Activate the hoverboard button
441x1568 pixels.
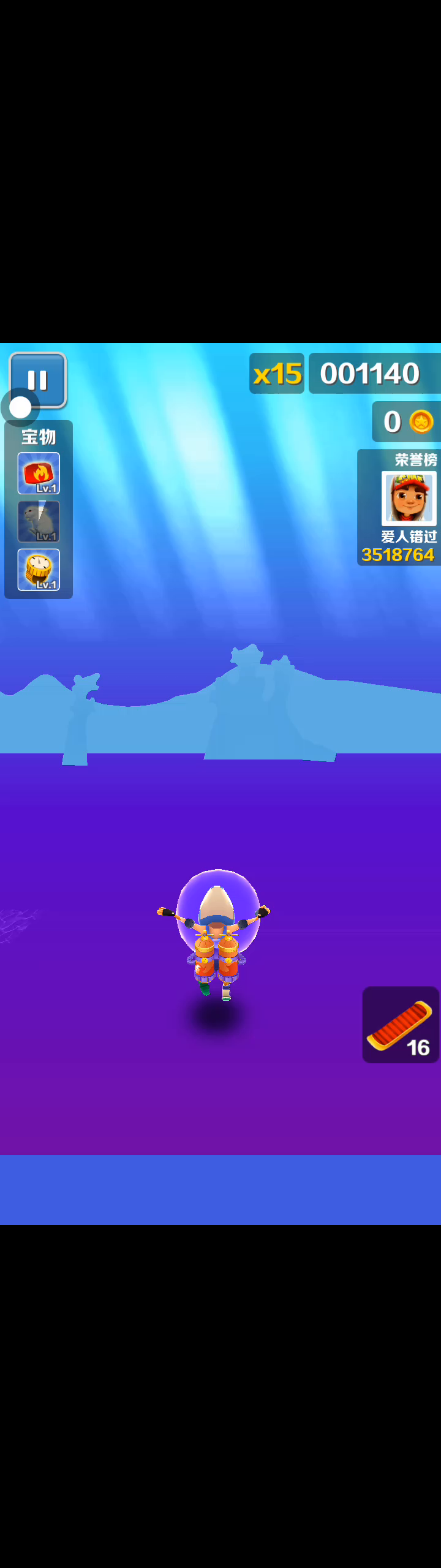click(x=400, y=1024)
